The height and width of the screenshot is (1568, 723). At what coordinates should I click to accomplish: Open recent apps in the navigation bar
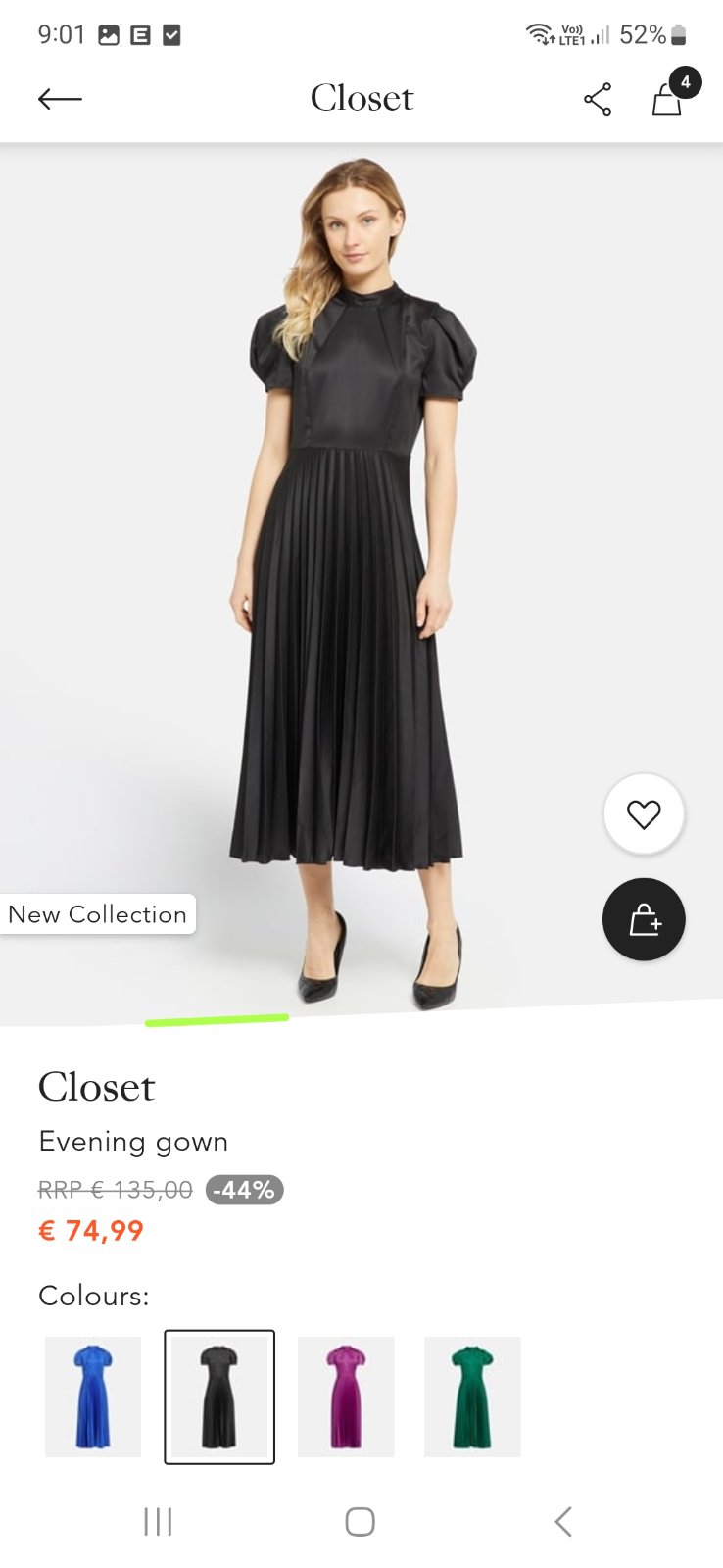tap(158, 1522)
